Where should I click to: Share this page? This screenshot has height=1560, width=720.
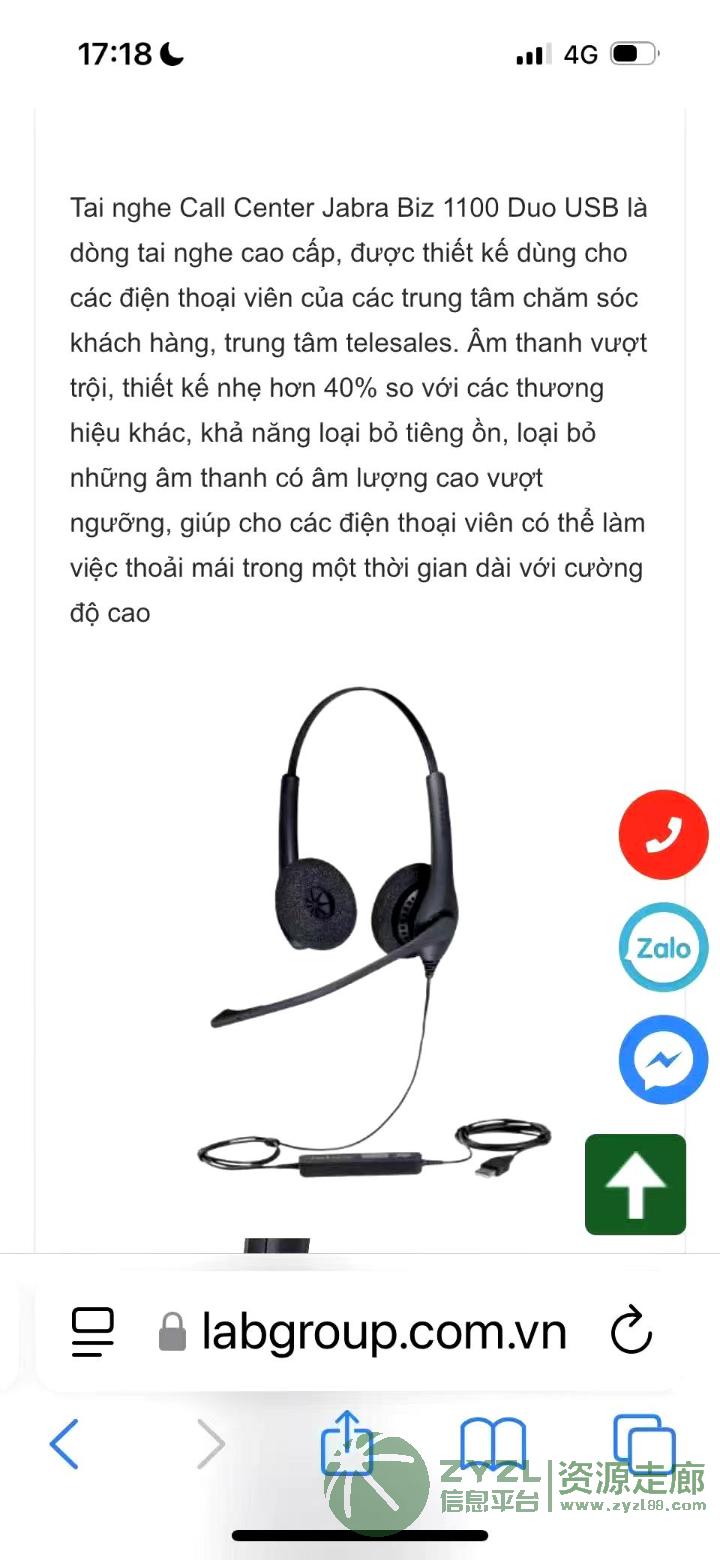pyautogui.click(x=347, y=1442)
